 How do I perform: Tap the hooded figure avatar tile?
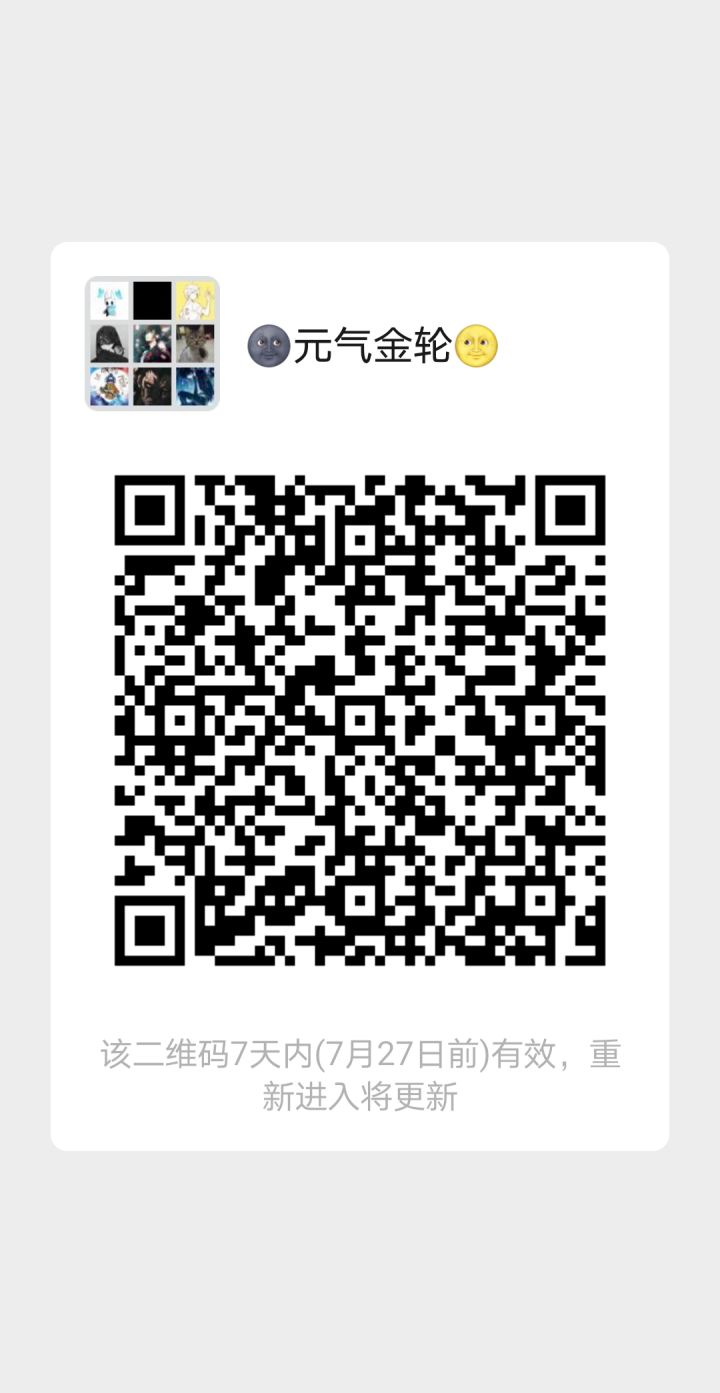tap(108, 343)
